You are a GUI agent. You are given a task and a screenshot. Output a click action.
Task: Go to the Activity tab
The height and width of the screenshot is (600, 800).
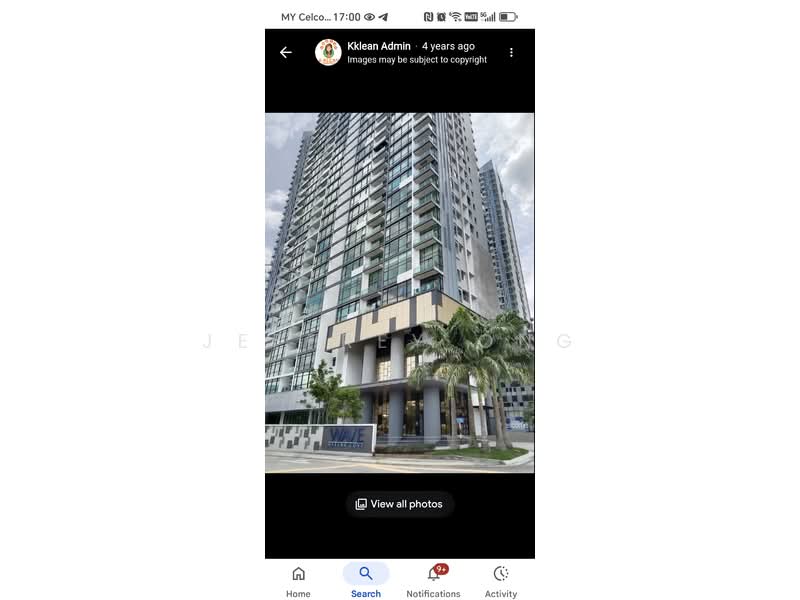(x=501, y=580)
